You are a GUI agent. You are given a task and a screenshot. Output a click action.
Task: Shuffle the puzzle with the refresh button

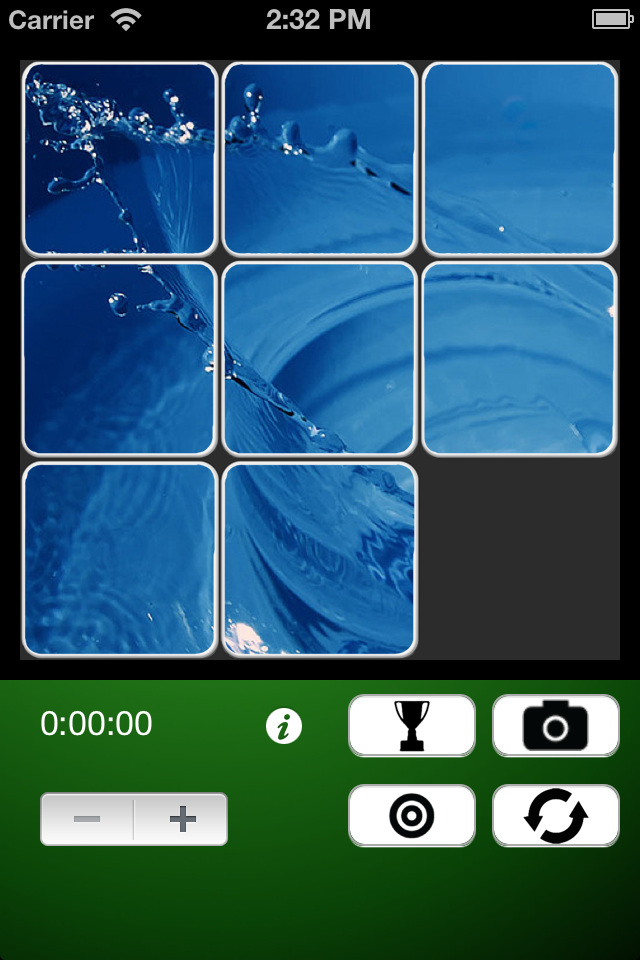pyautogui.click(x=555, y=816)
